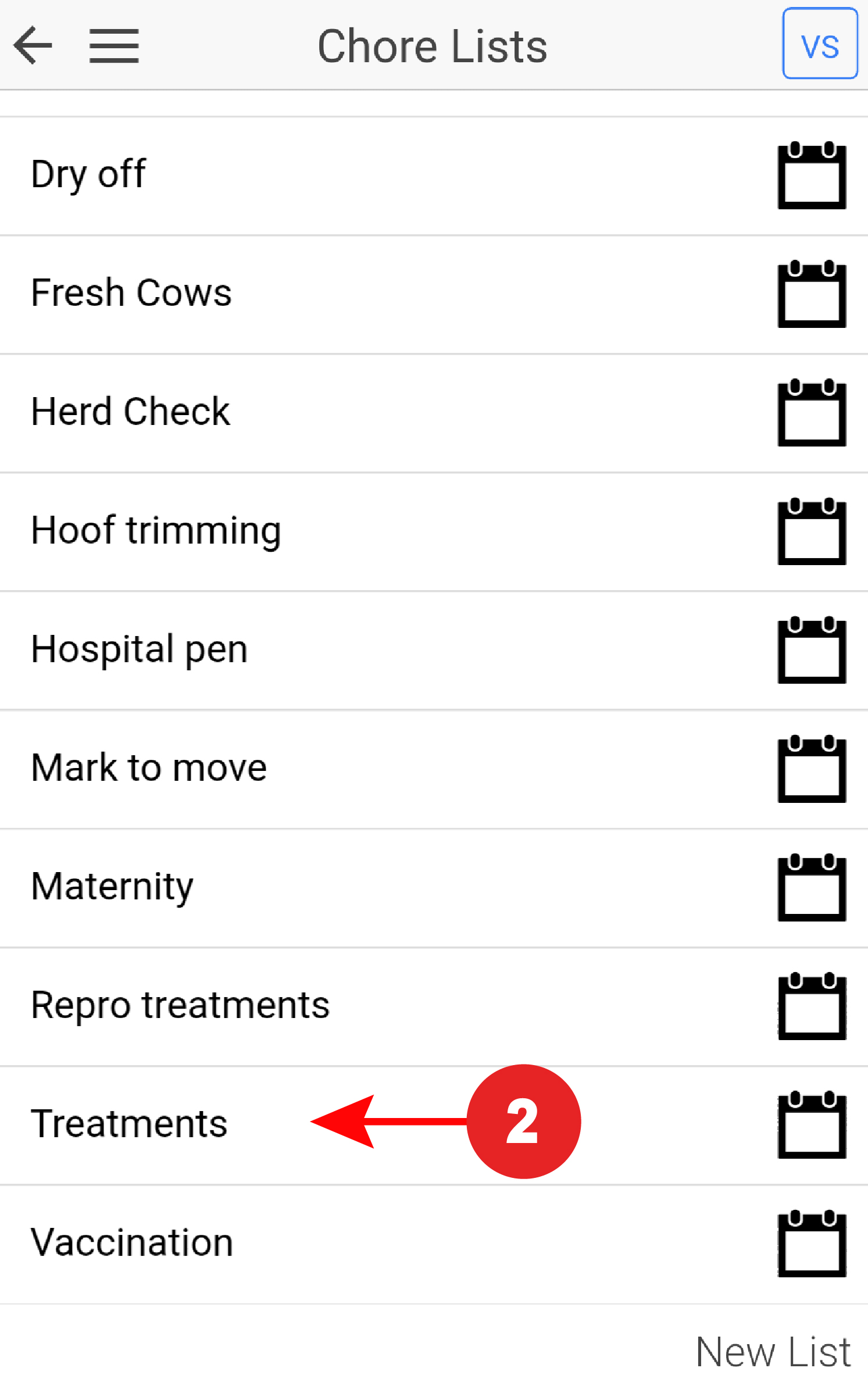The width and height of the screenshot is (868, 1393).
Task: Open the Mark to move list
Action: [x=149, y=768]
